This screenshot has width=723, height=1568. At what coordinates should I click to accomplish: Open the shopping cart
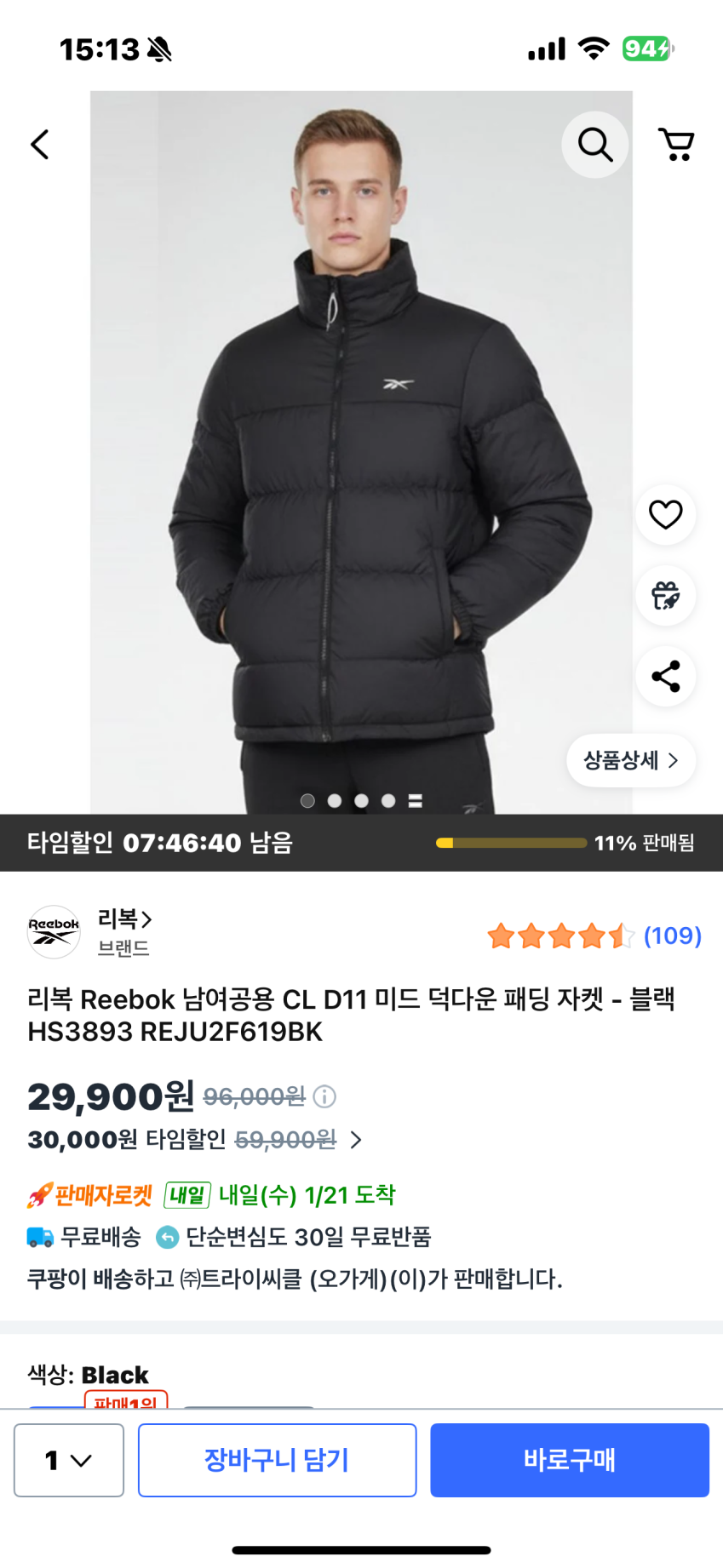[676, 145]
